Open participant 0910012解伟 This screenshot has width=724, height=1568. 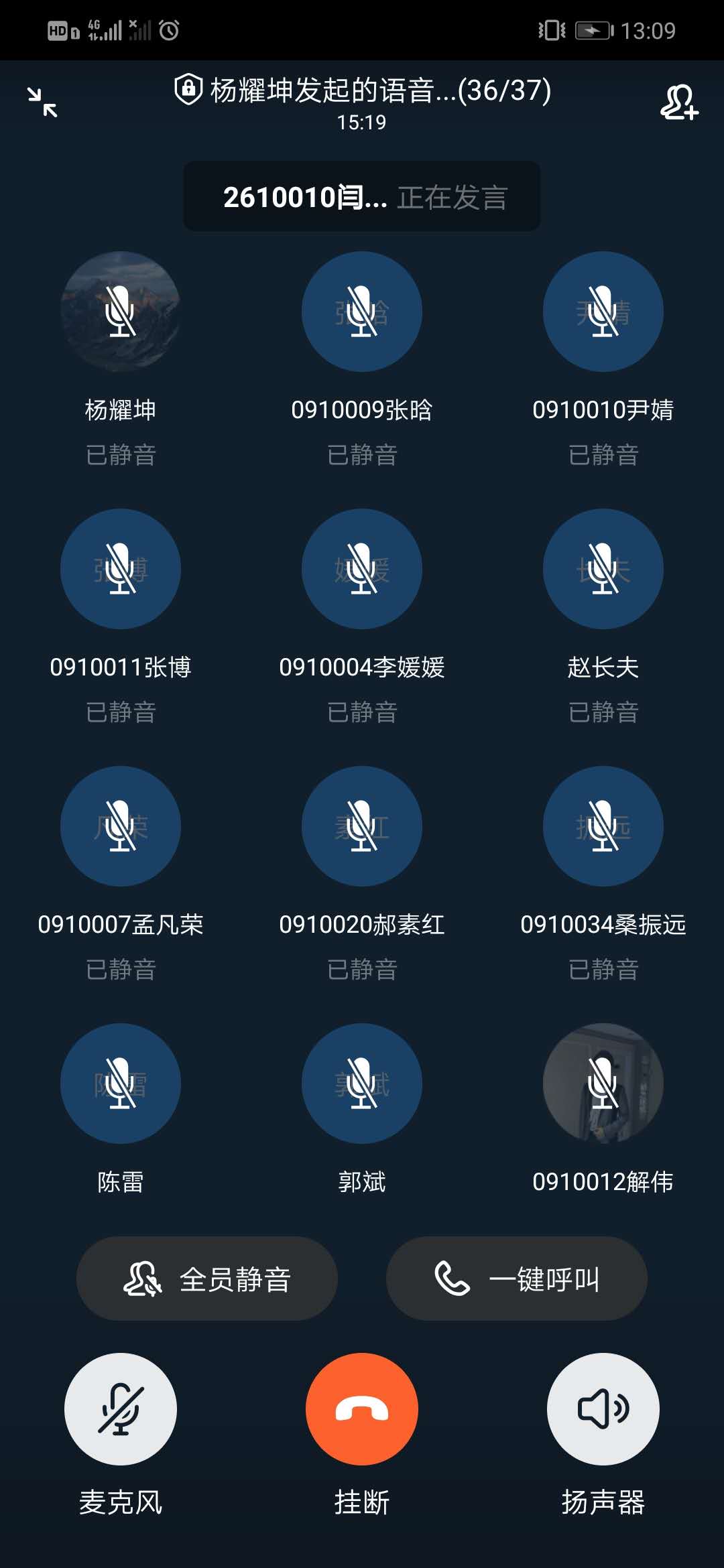pos(603,1084)
